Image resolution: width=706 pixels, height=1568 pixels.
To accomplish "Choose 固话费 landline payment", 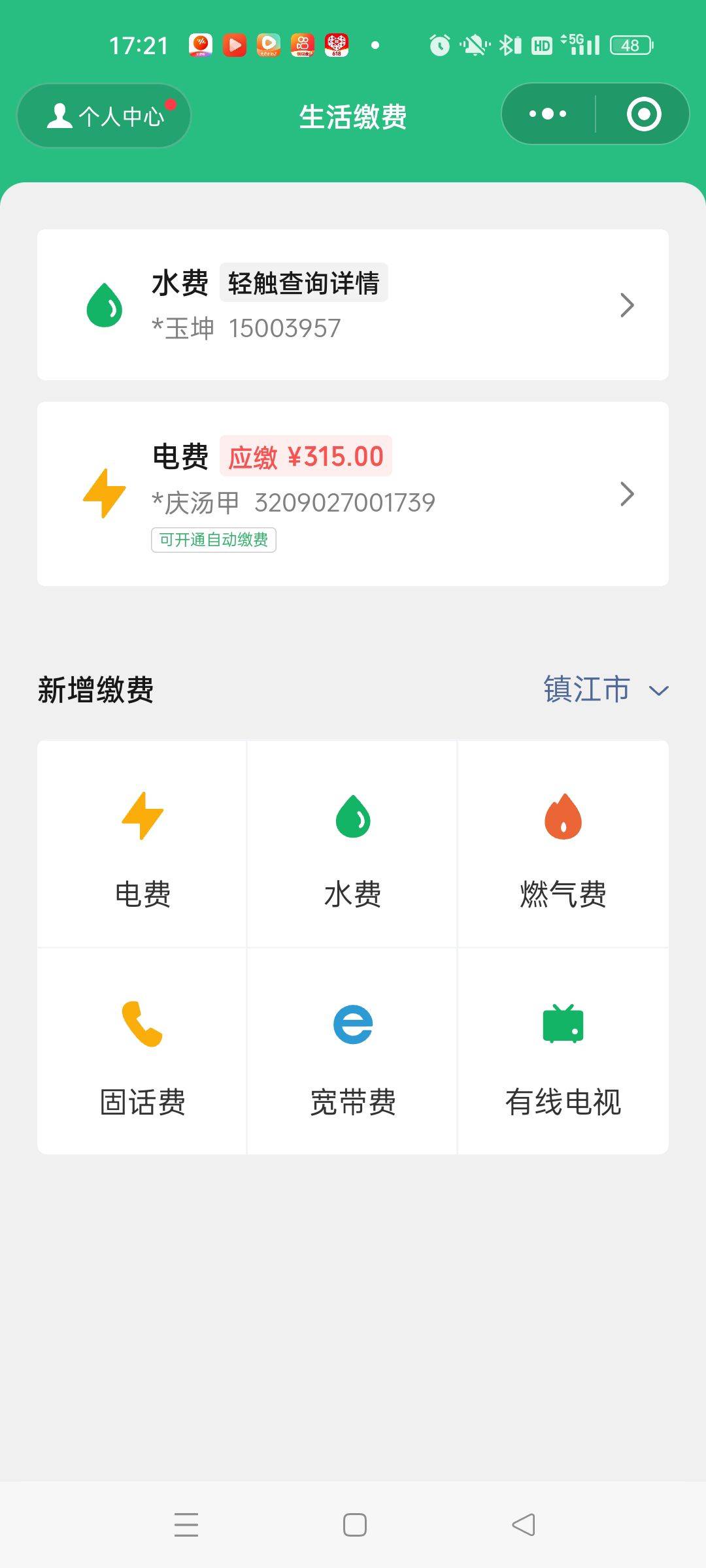I will pyautogui.click(x=142, y=1051).
